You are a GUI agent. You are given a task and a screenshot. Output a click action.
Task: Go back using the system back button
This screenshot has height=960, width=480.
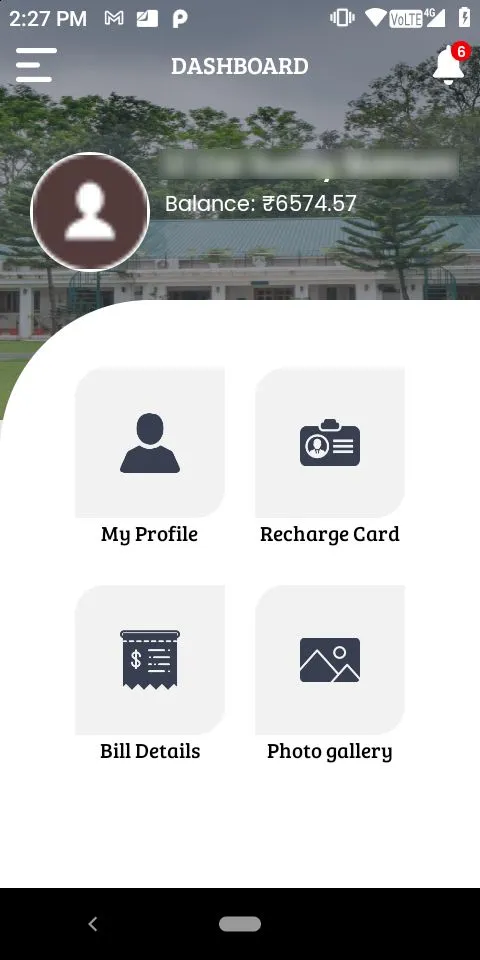click(93, 924)
